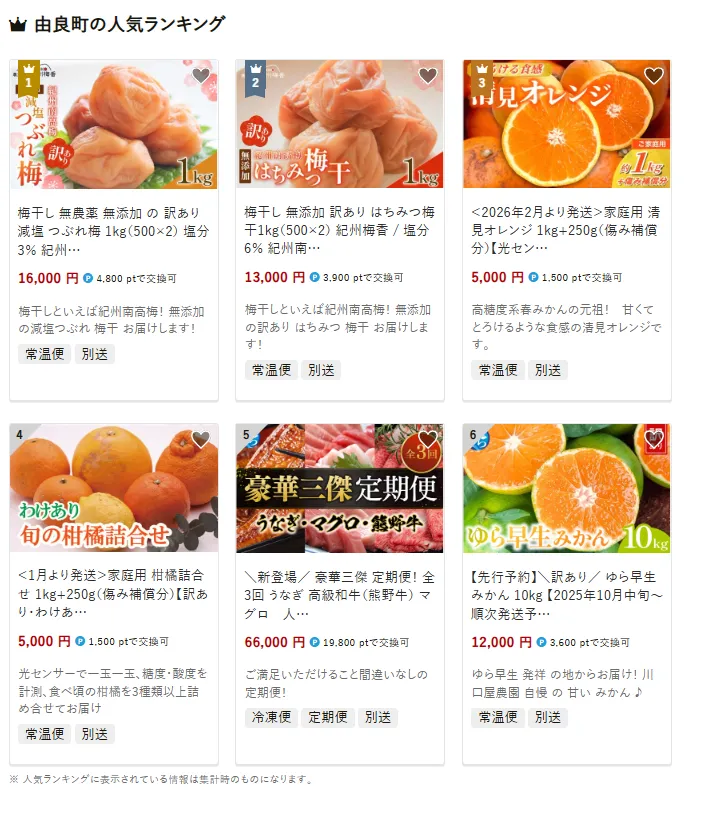Favorite the 柑橘詰合せ product

coord(201,440)
